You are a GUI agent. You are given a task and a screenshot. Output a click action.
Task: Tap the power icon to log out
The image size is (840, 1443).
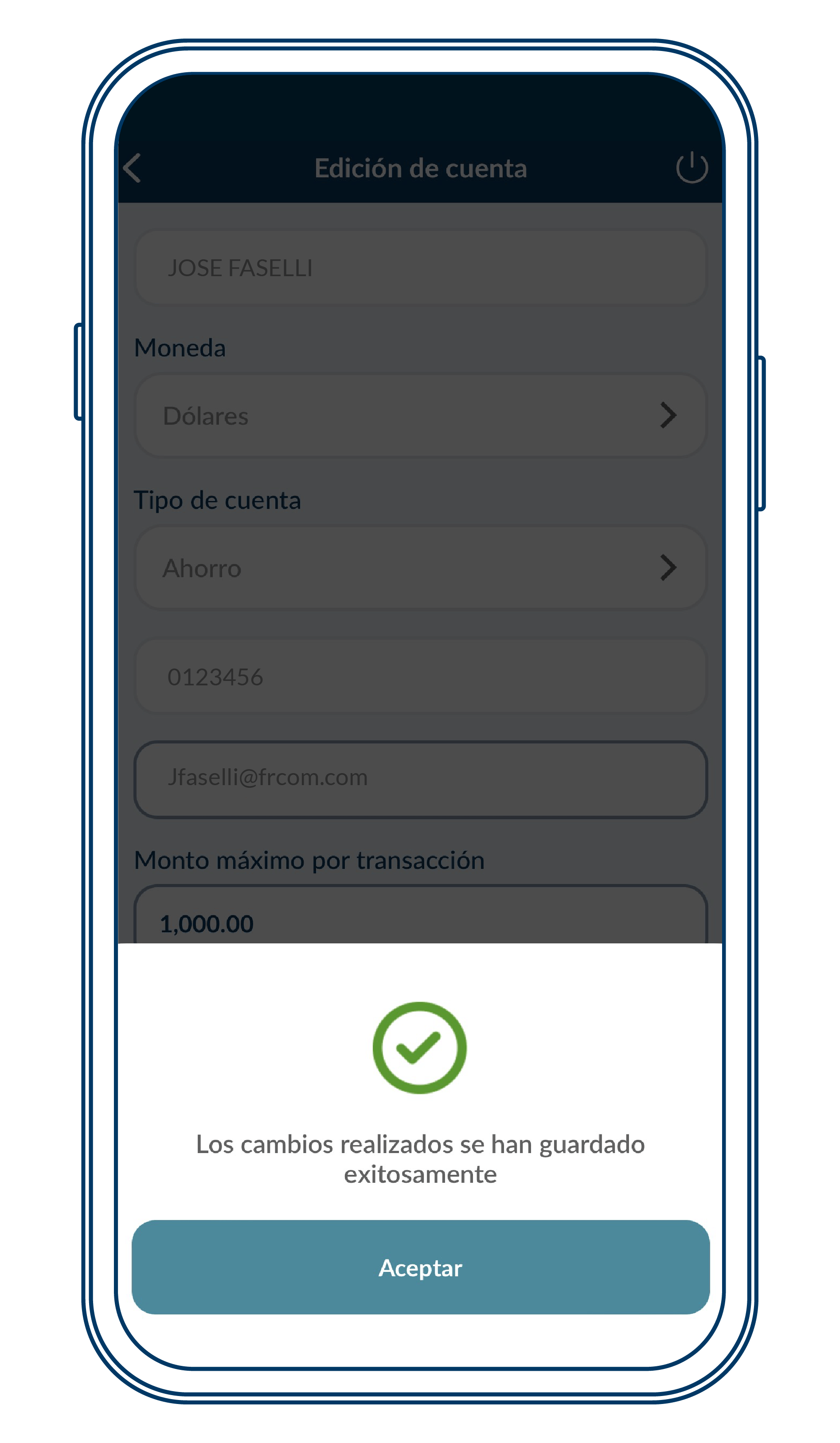tap(692, 168)
